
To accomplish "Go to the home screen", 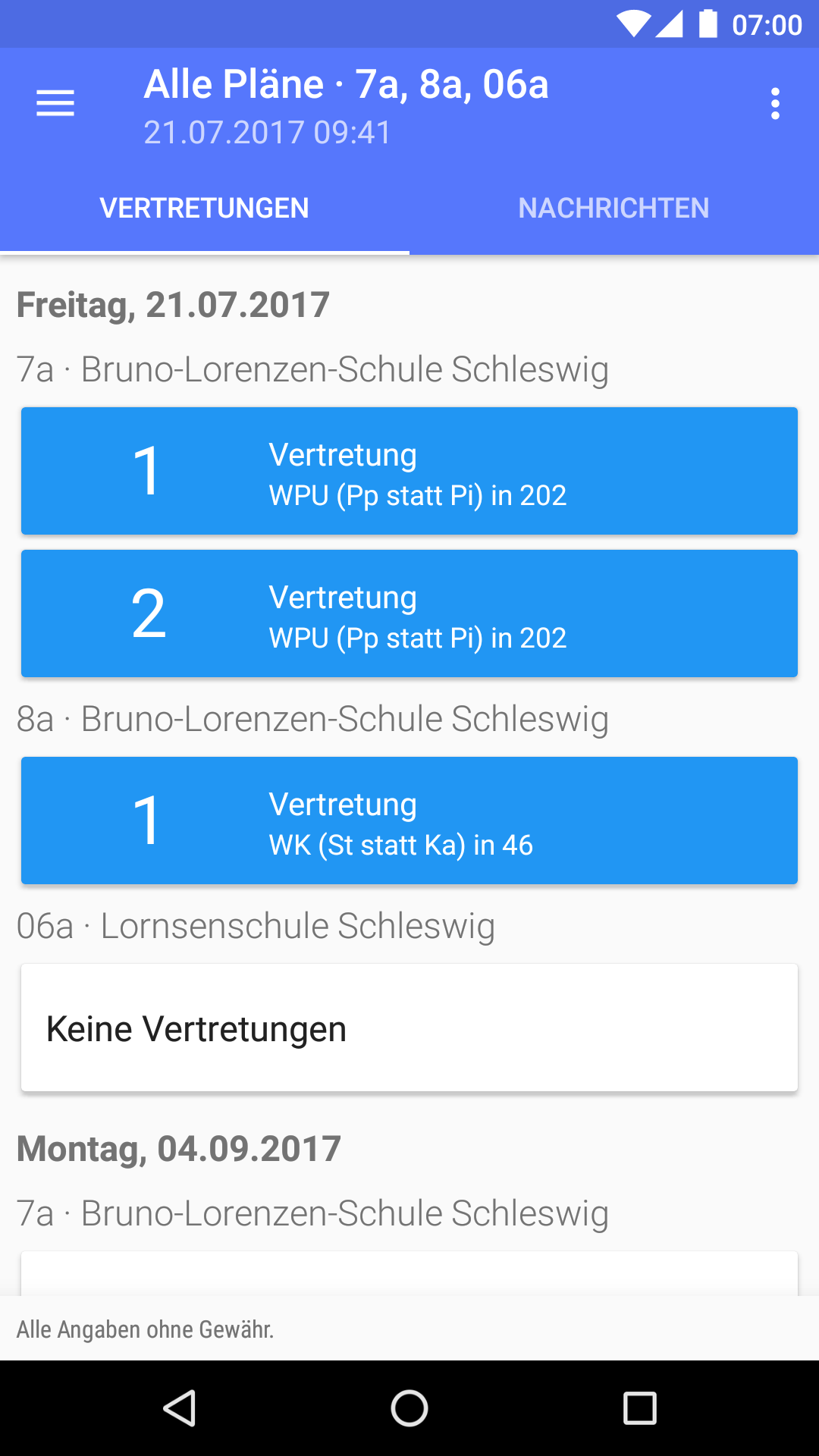I will point(409,1408).
